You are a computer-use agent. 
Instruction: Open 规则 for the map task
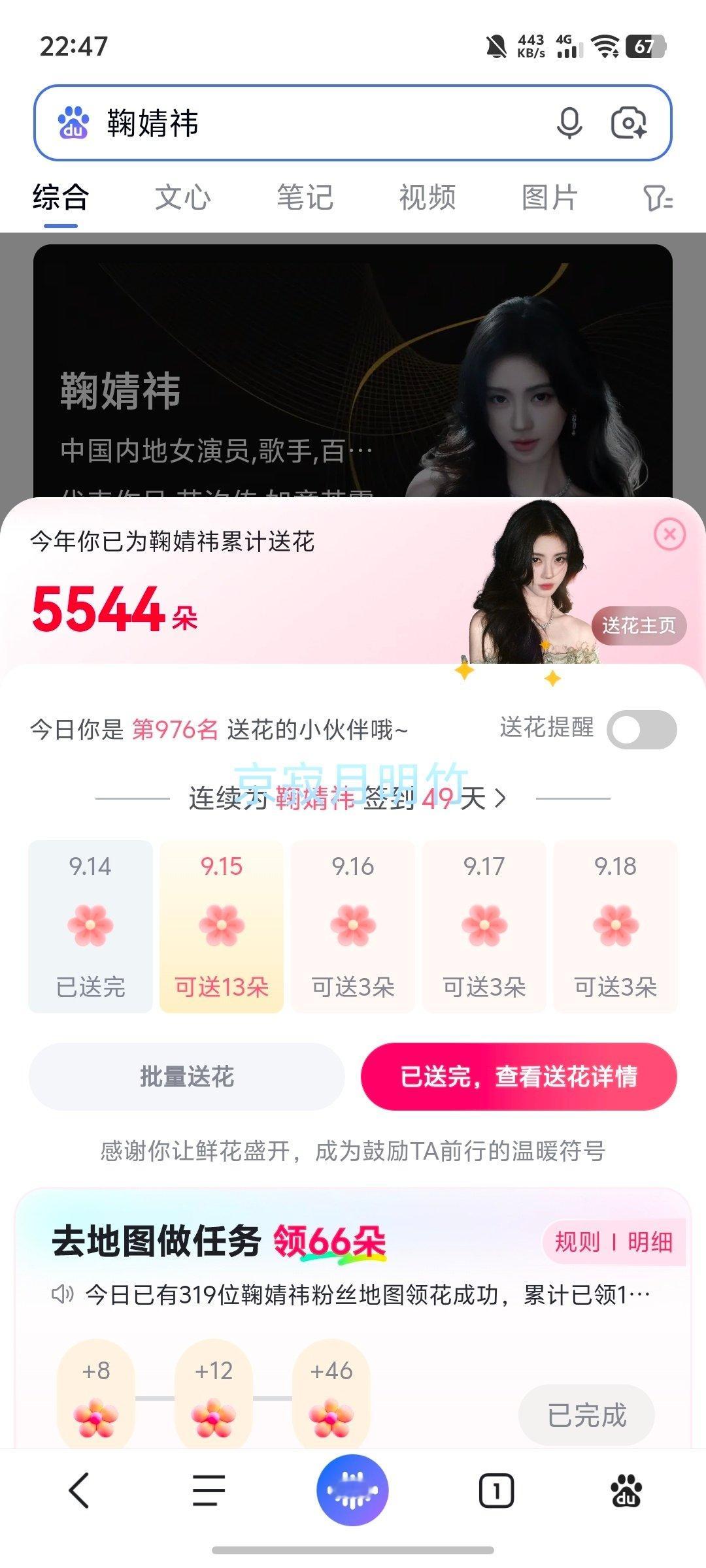click(578, 1241)
